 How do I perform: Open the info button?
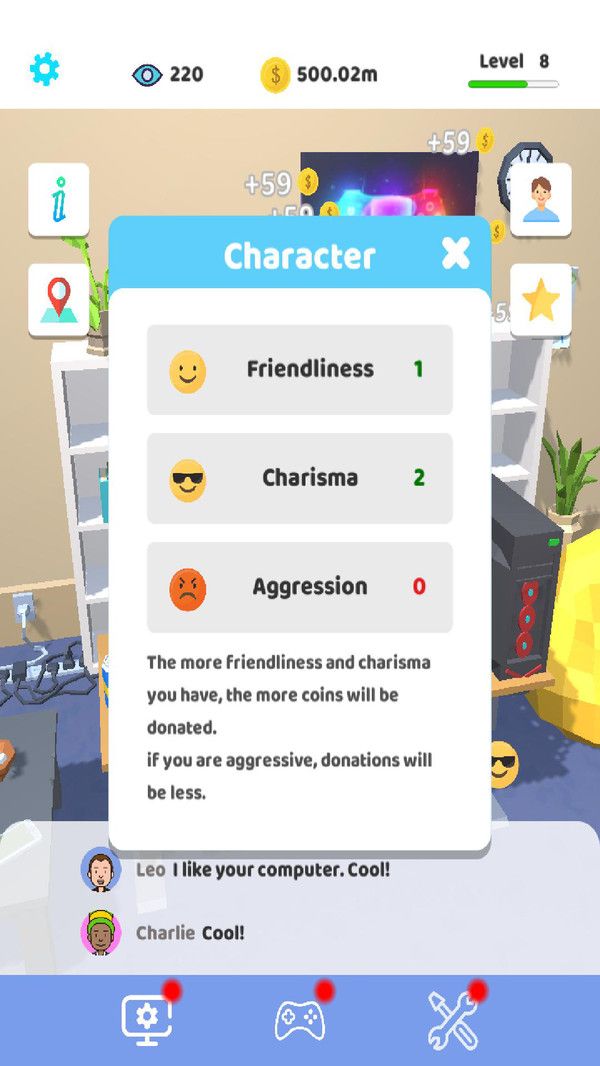tap(58, 200)
